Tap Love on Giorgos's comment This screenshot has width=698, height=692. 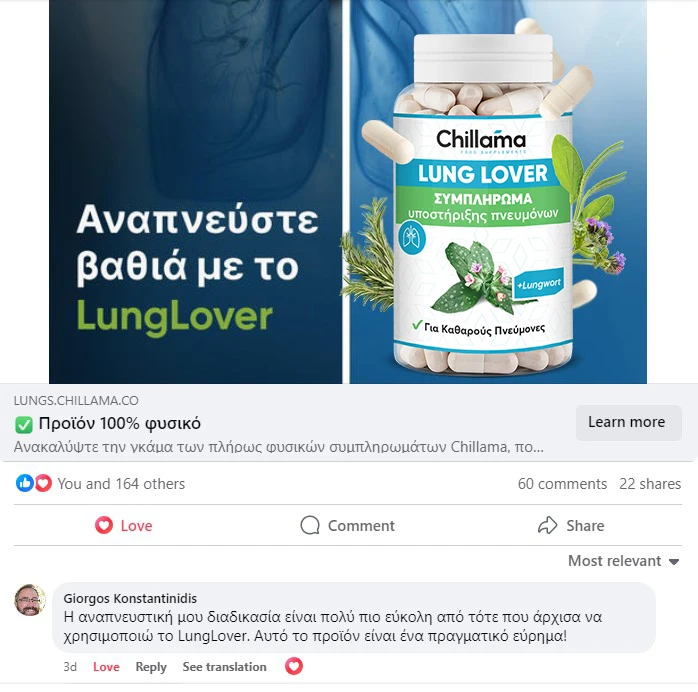106,667
